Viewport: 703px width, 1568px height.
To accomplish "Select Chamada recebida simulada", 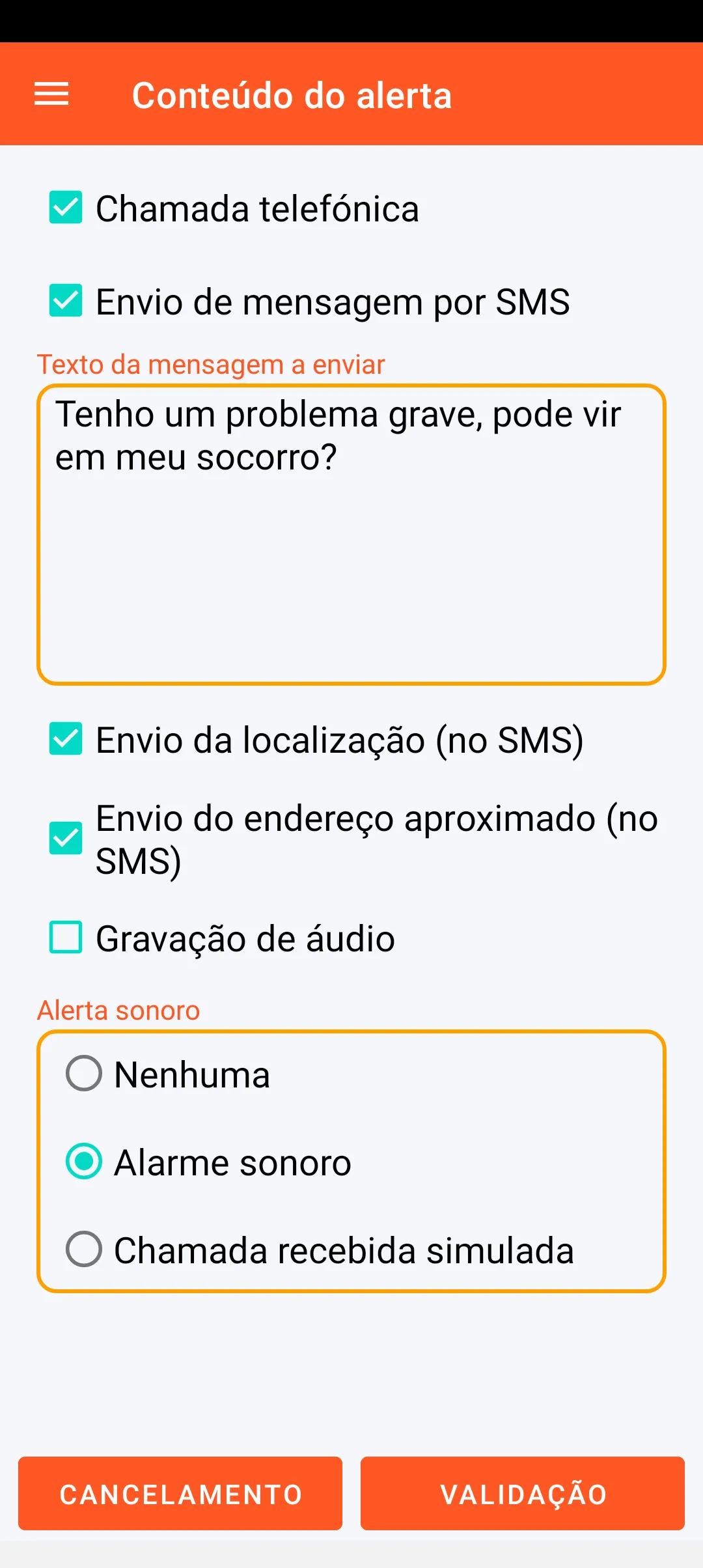I will click(x=84, y=1250).
